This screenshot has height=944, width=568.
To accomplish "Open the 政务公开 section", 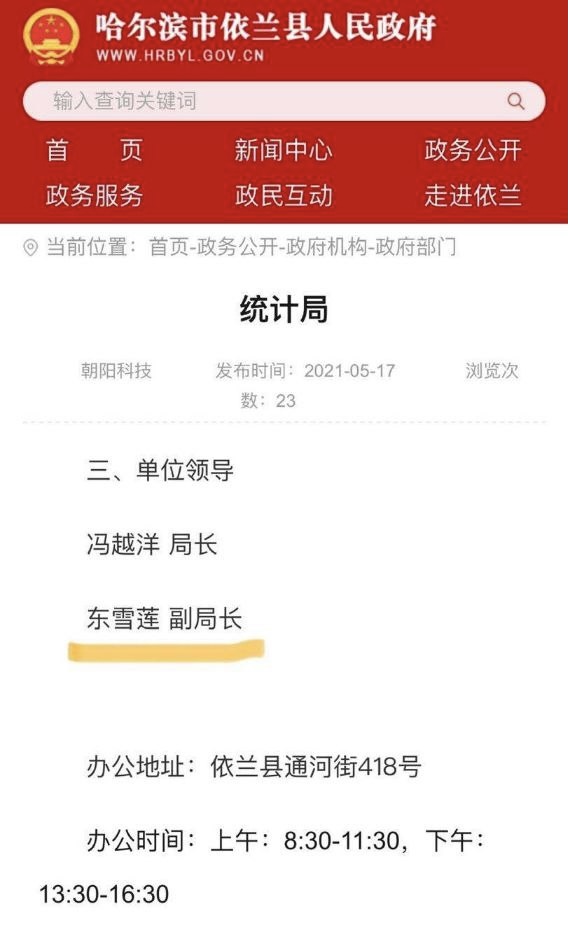I will (x=473, y=150).
